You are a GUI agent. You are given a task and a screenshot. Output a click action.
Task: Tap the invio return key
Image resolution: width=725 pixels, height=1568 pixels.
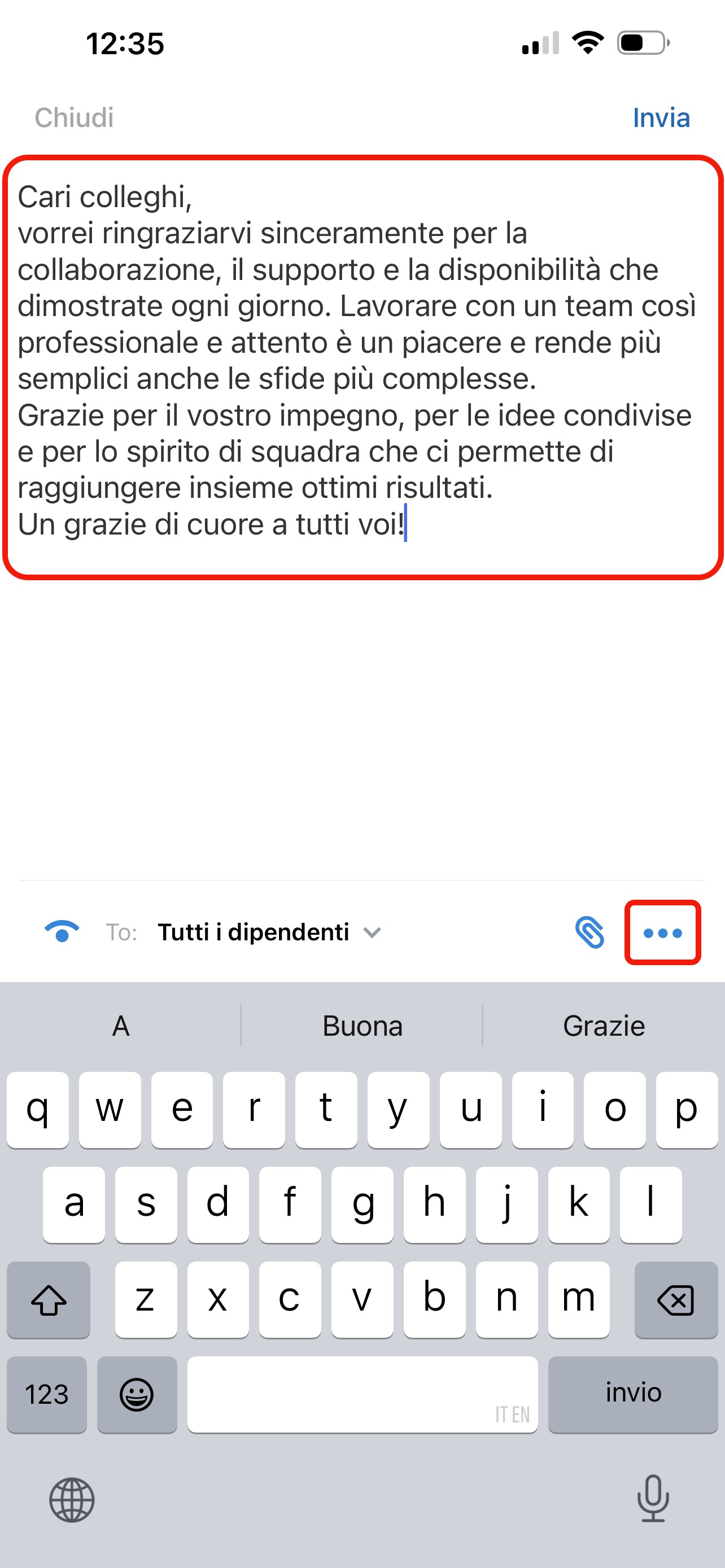pos(632,1394)
